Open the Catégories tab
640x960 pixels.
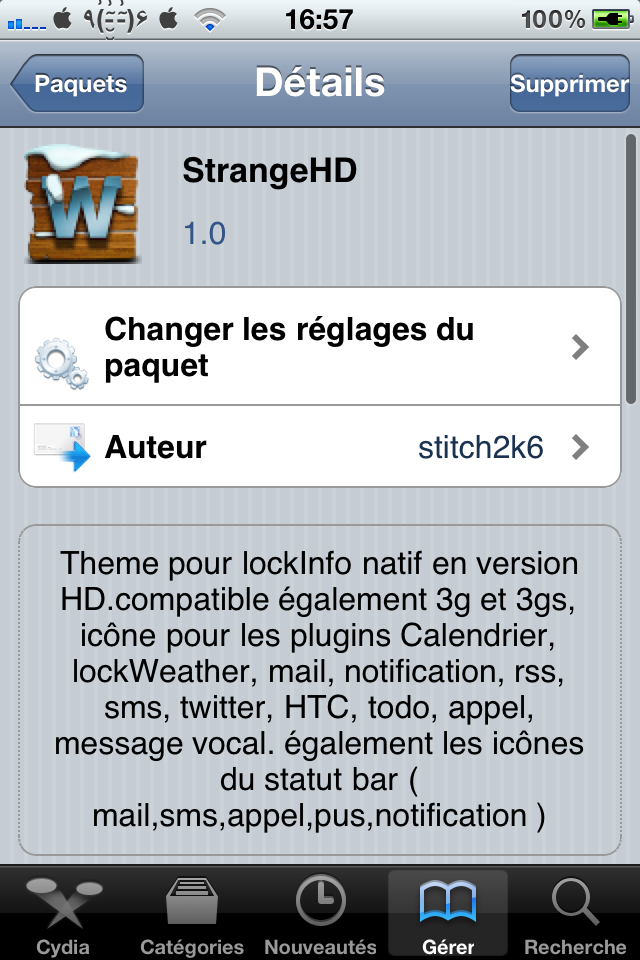(192, 915)
